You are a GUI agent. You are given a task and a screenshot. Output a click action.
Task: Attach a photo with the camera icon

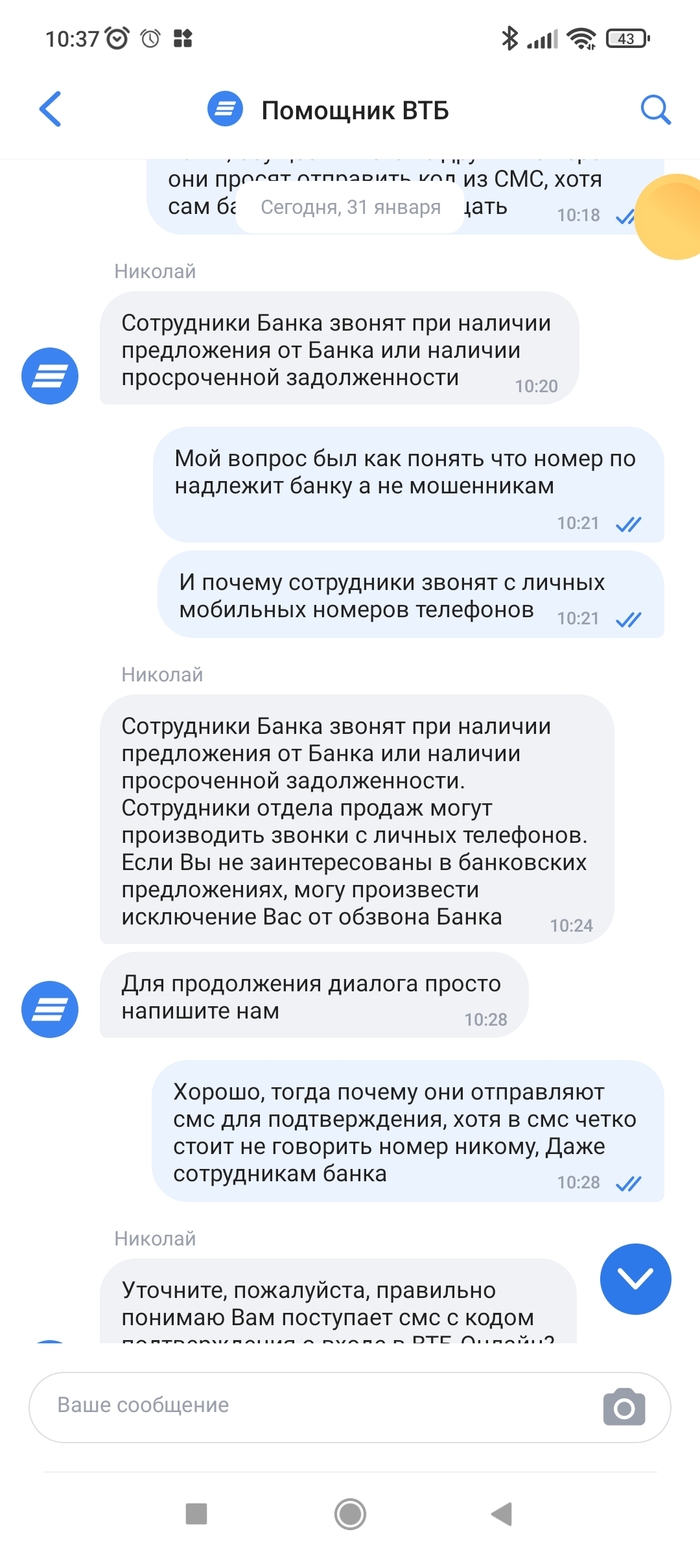tap(624, 1406)
